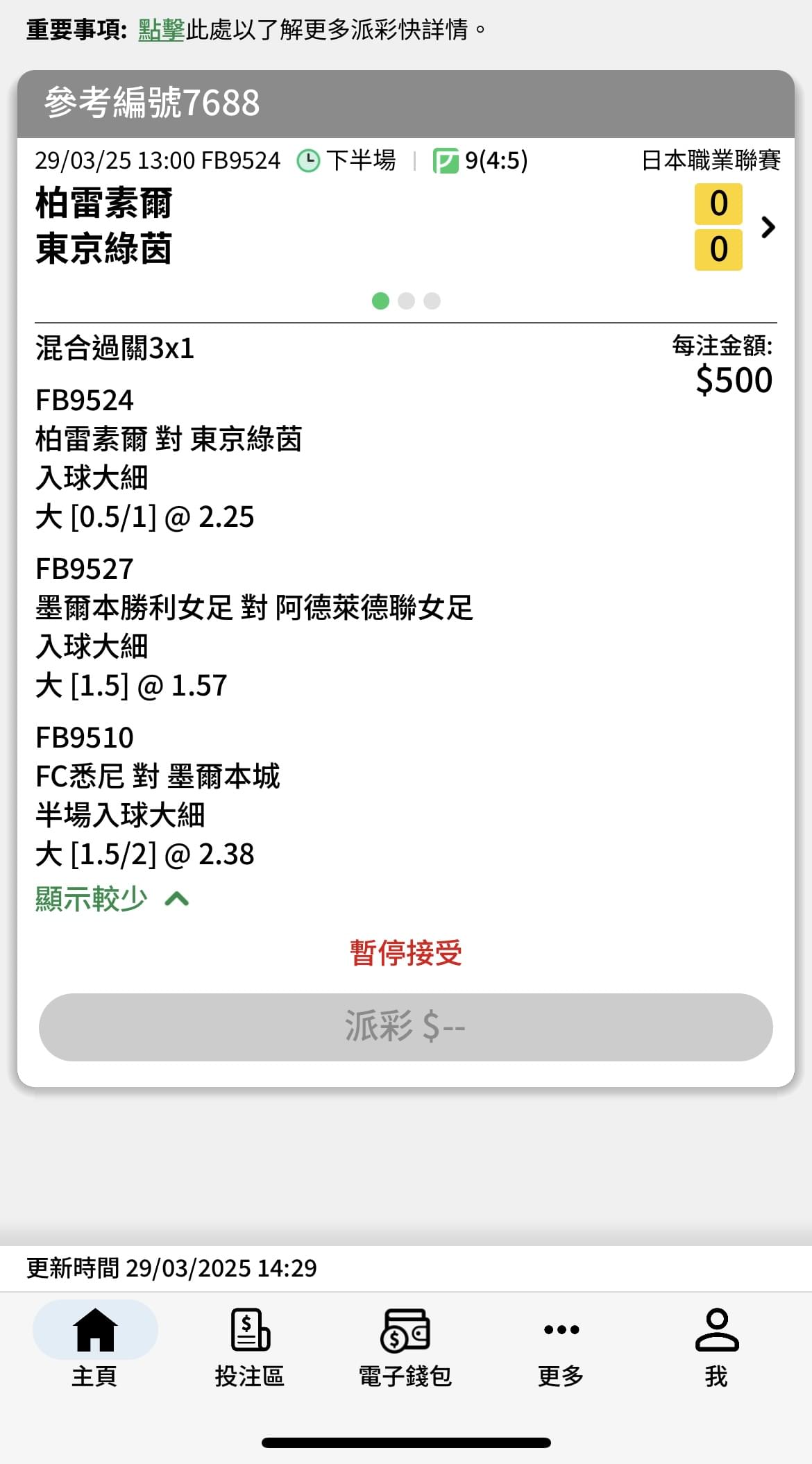Open match details via the chevron arrow
Viewport: 812px width, 1464px height.
(x=768, y=227)
